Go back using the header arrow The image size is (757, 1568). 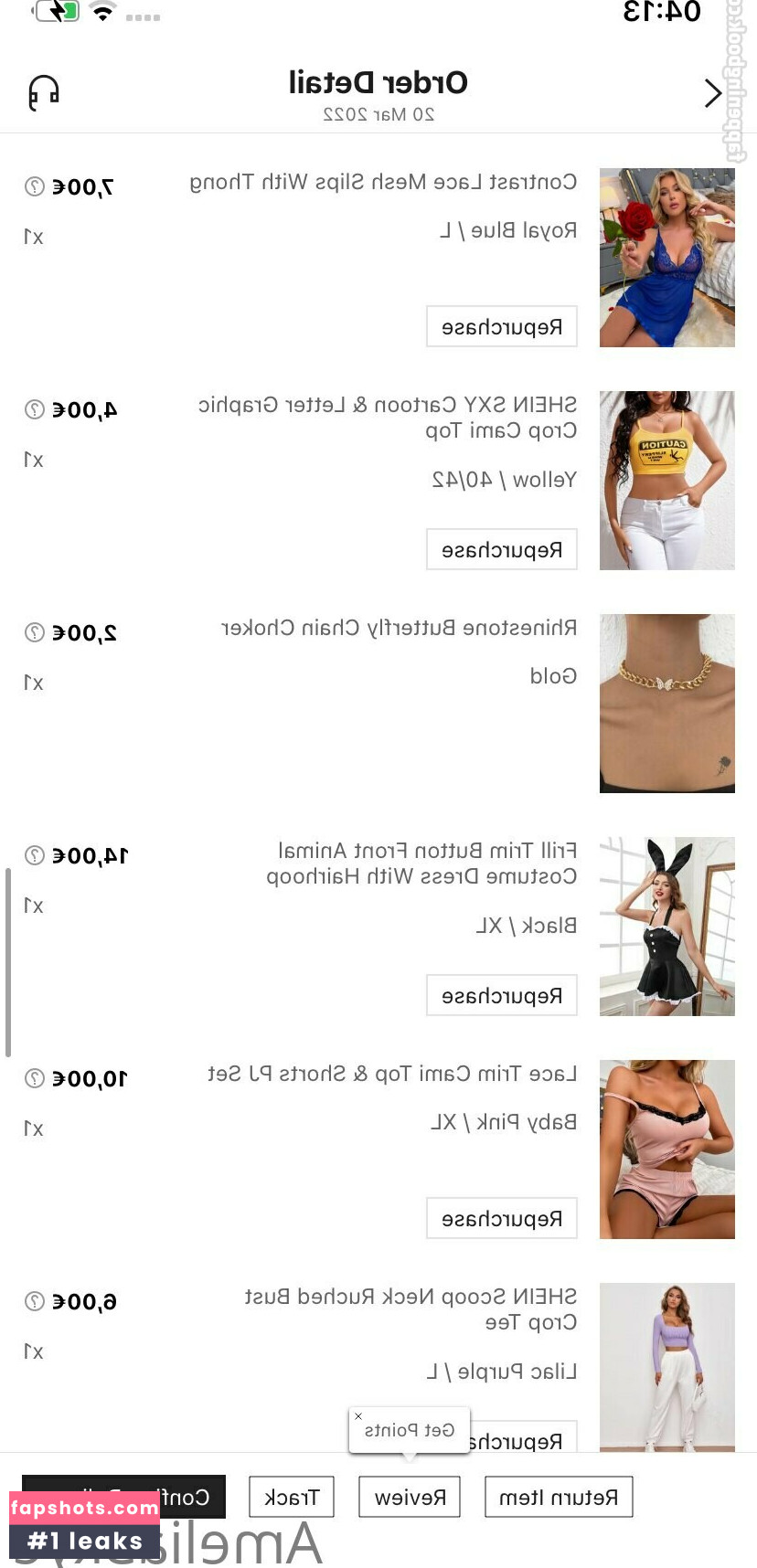click(x=713, y=93)
